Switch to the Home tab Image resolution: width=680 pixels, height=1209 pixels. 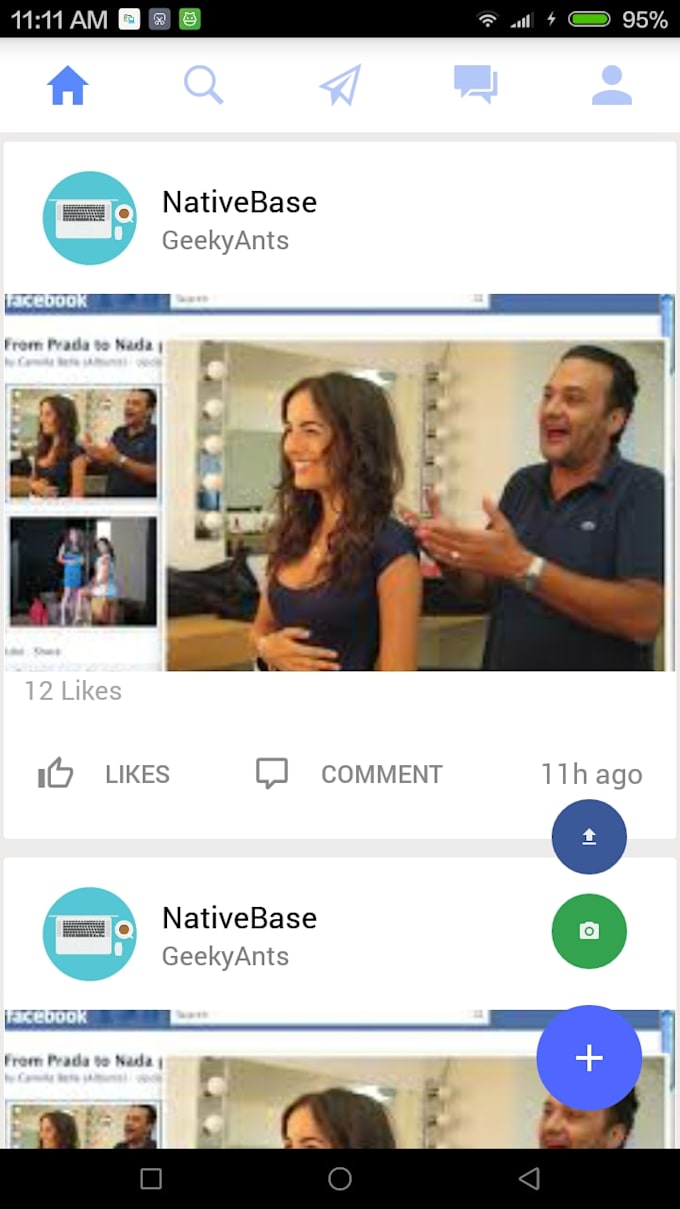pos(68,85)
